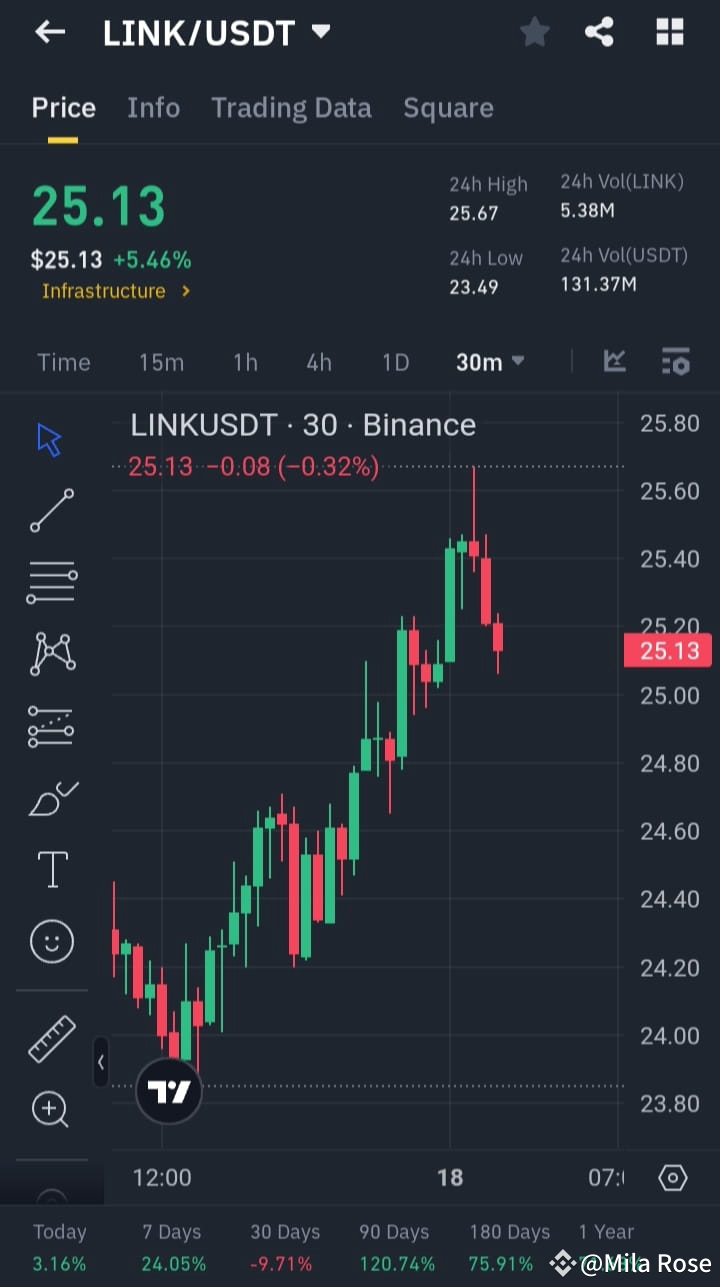Screen dimensions: 720x1287
Task: Select the magnifier zoom tool
Action: point(51,1110)
